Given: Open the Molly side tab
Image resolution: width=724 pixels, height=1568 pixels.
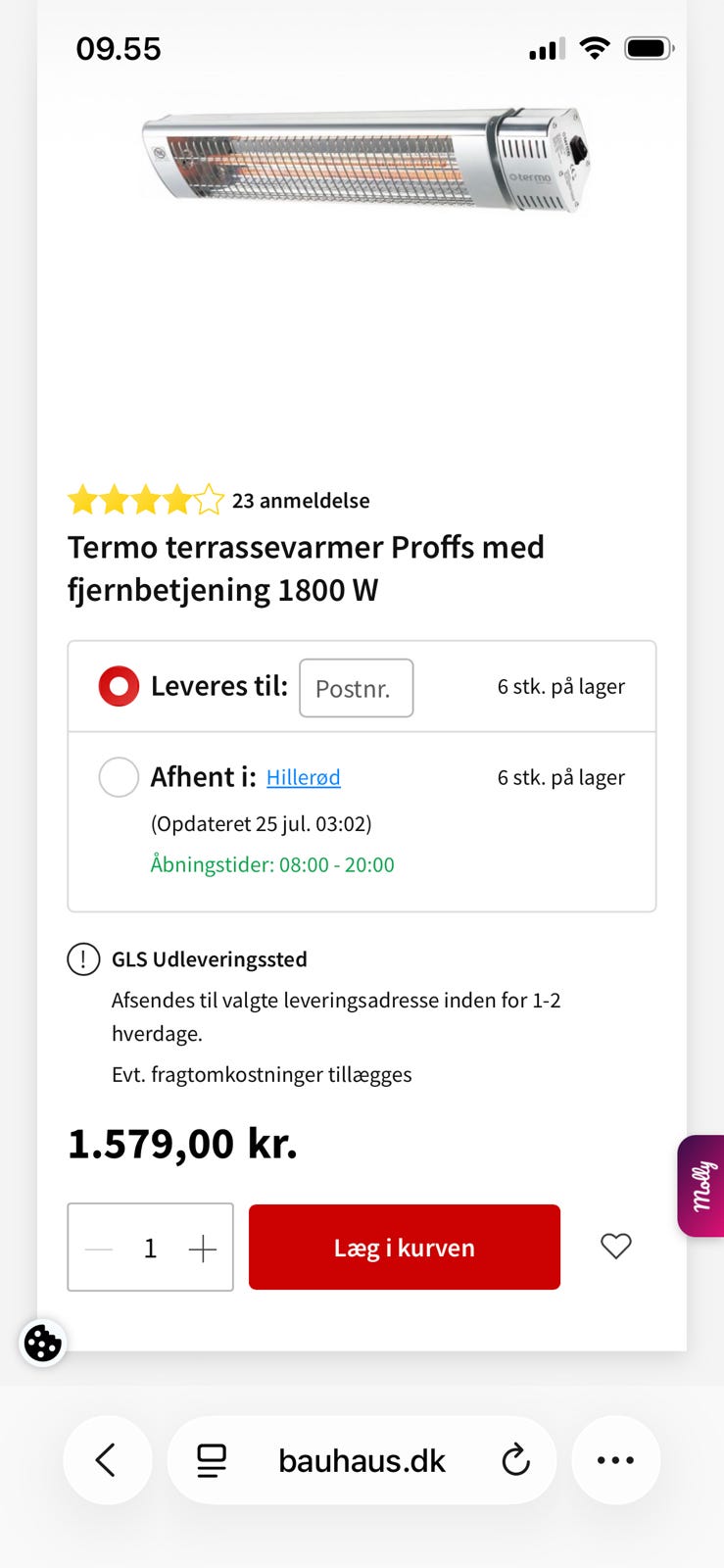Looking at the screenshot, I should coord(700,1186).
